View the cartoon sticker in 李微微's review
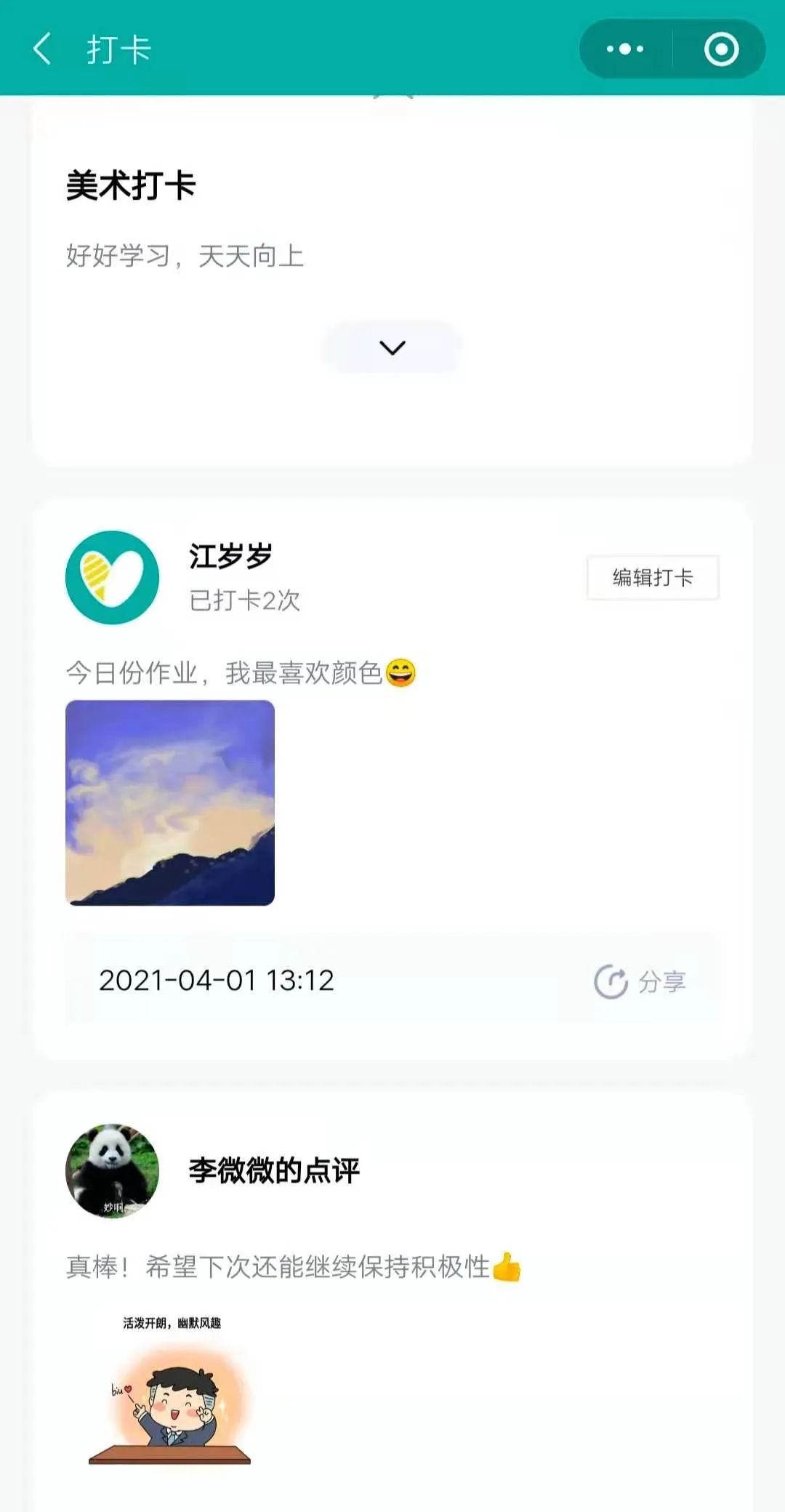Image resolution: width=785 pixels, height=1512 pixels. (x=172, y=1390)
